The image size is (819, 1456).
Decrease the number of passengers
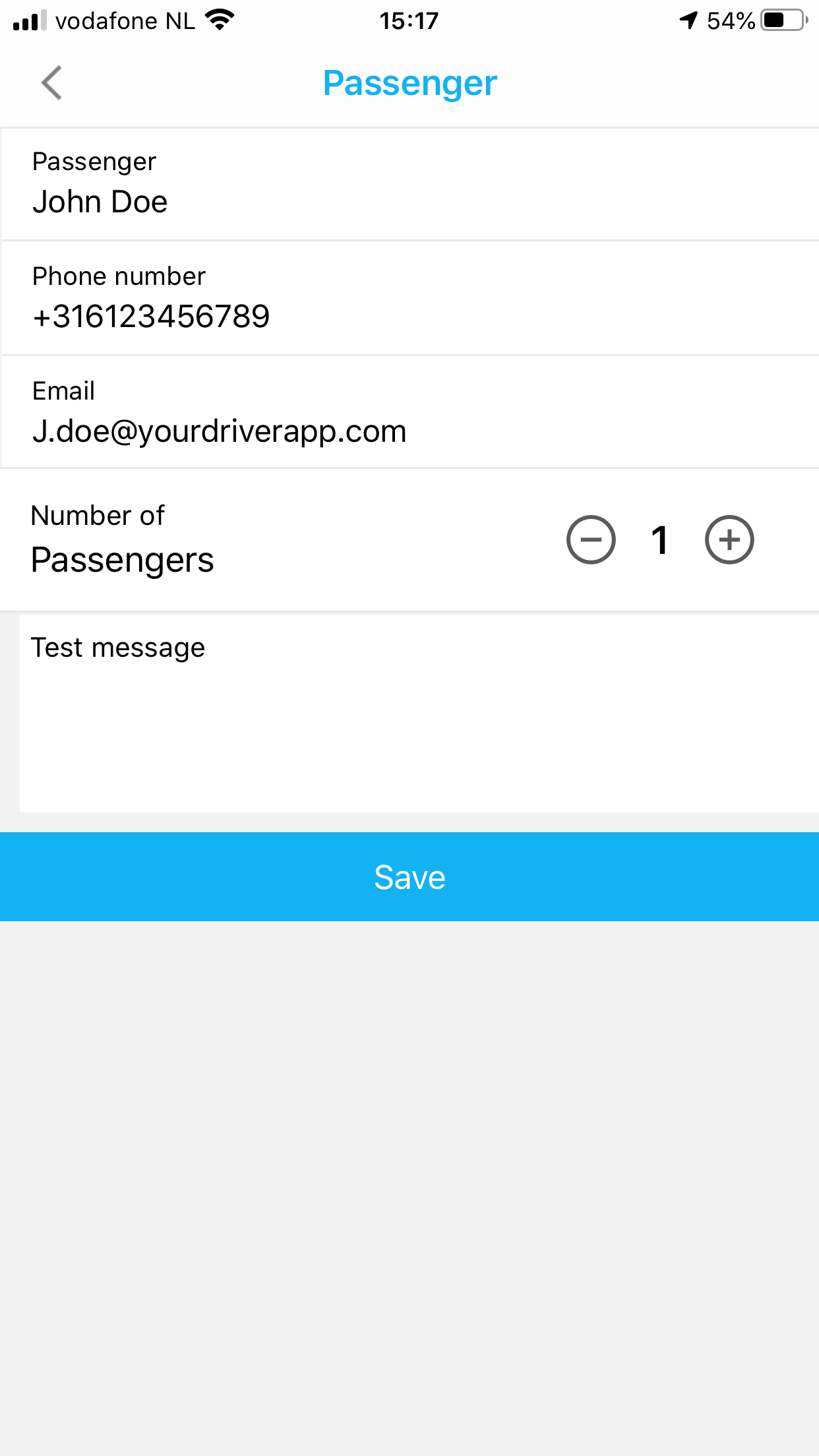click(x=591, y=540)
